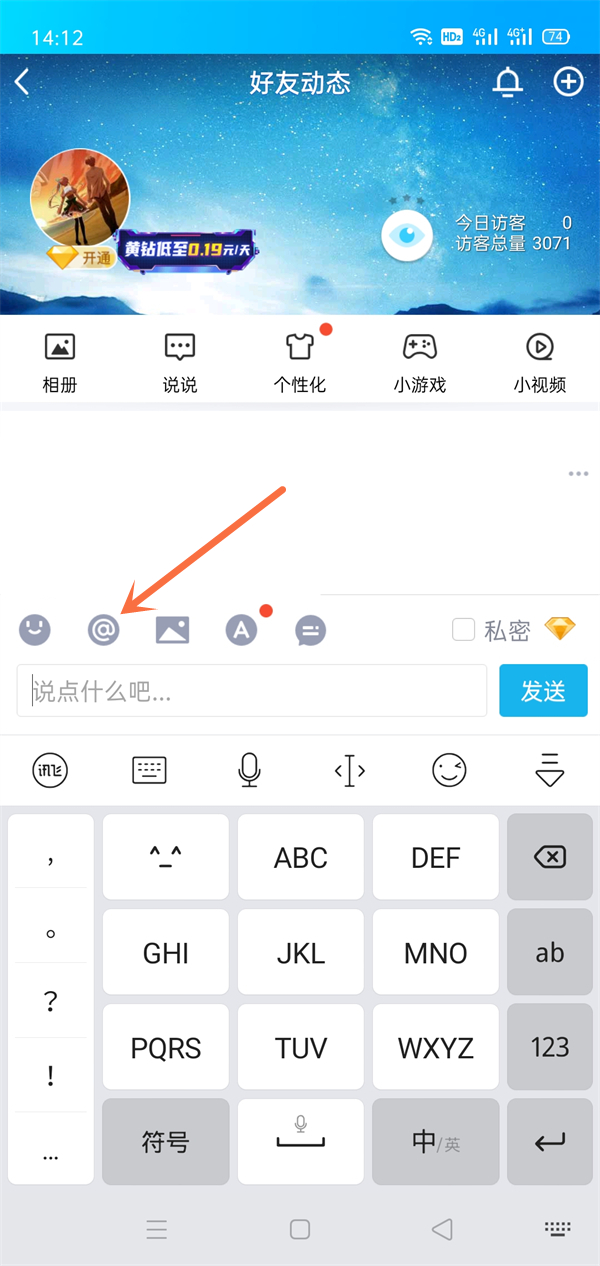The image size is (600, 1266).
Task: Open the profile avatar picture
Action: [x=80, y=199]
